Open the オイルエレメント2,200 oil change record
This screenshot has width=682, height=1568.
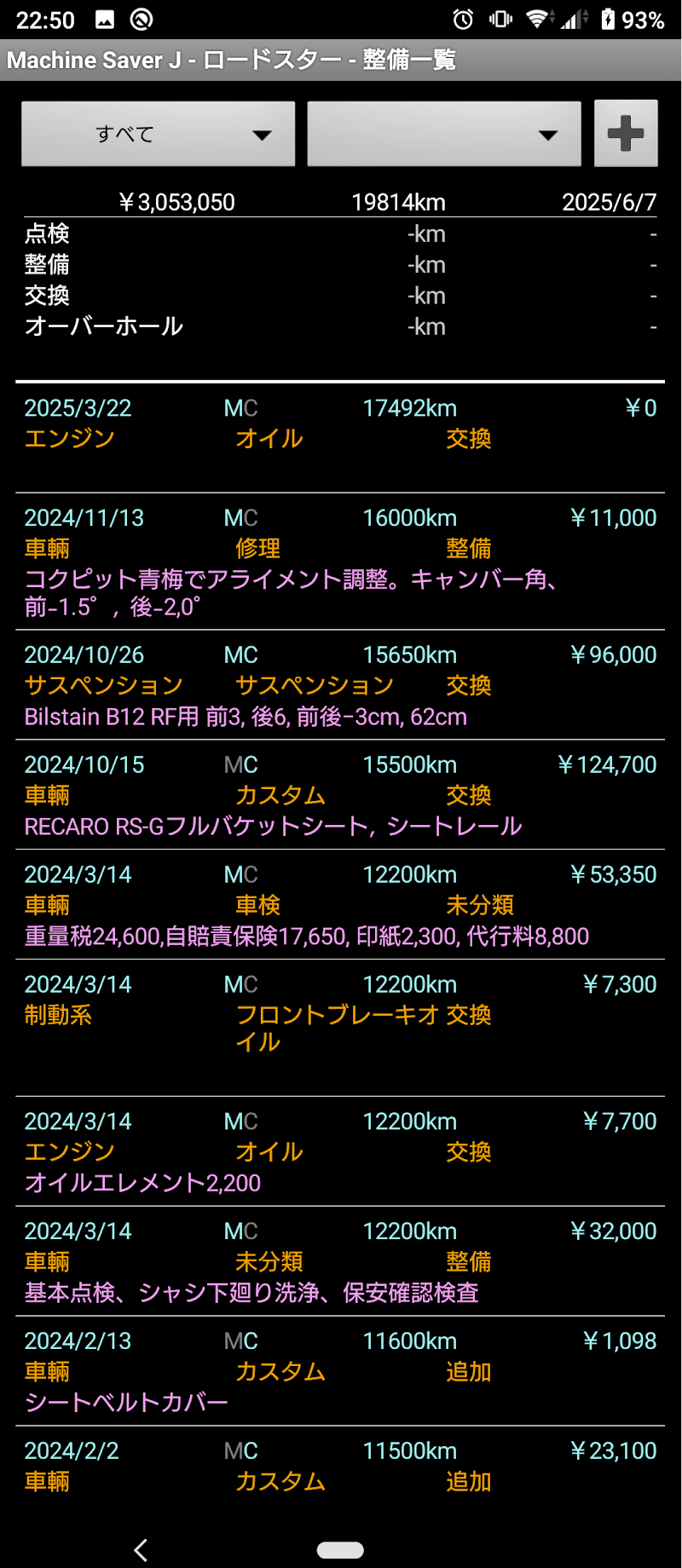(340, 1151)
